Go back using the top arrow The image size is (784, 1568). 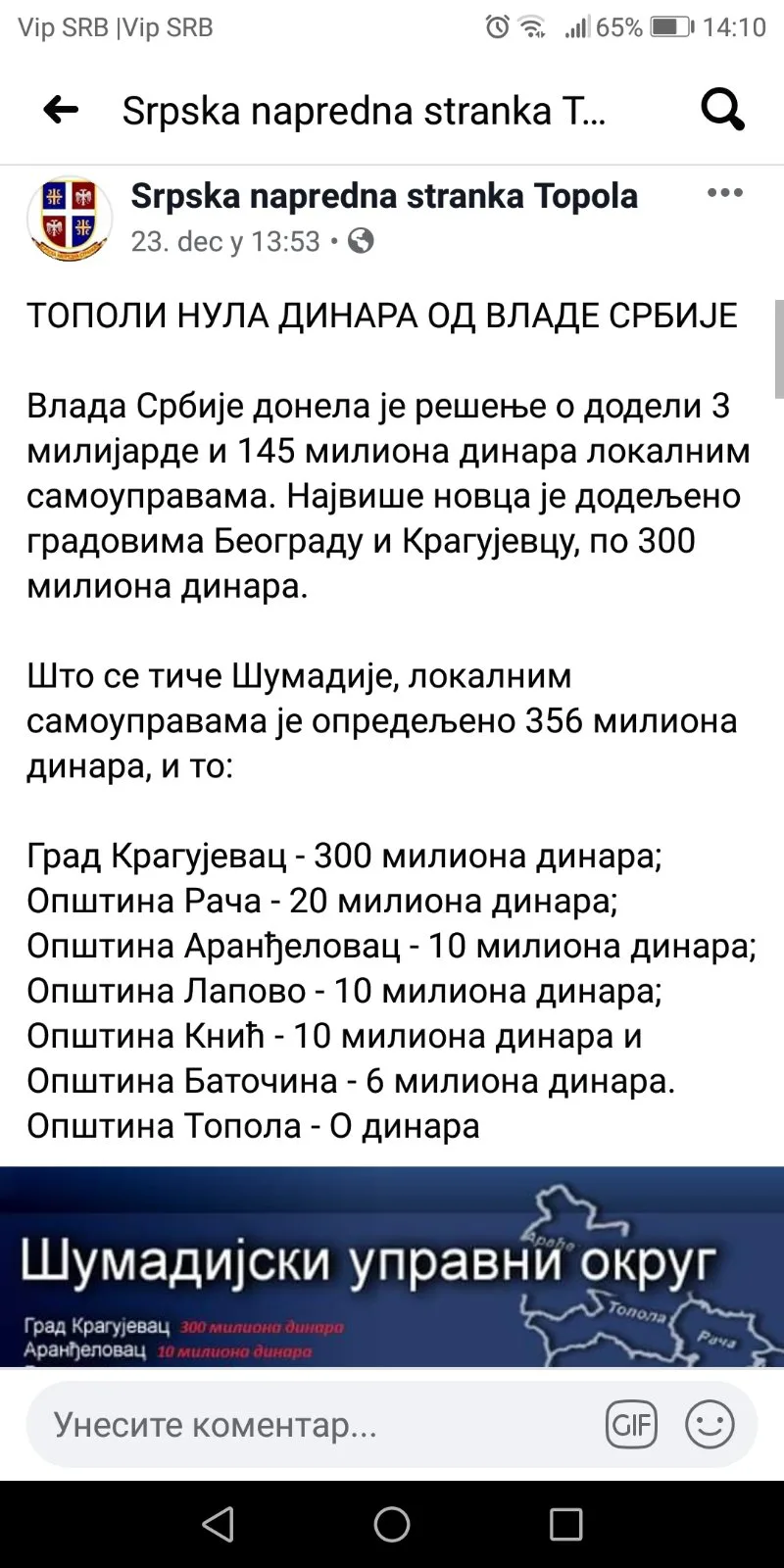[61, 110]
